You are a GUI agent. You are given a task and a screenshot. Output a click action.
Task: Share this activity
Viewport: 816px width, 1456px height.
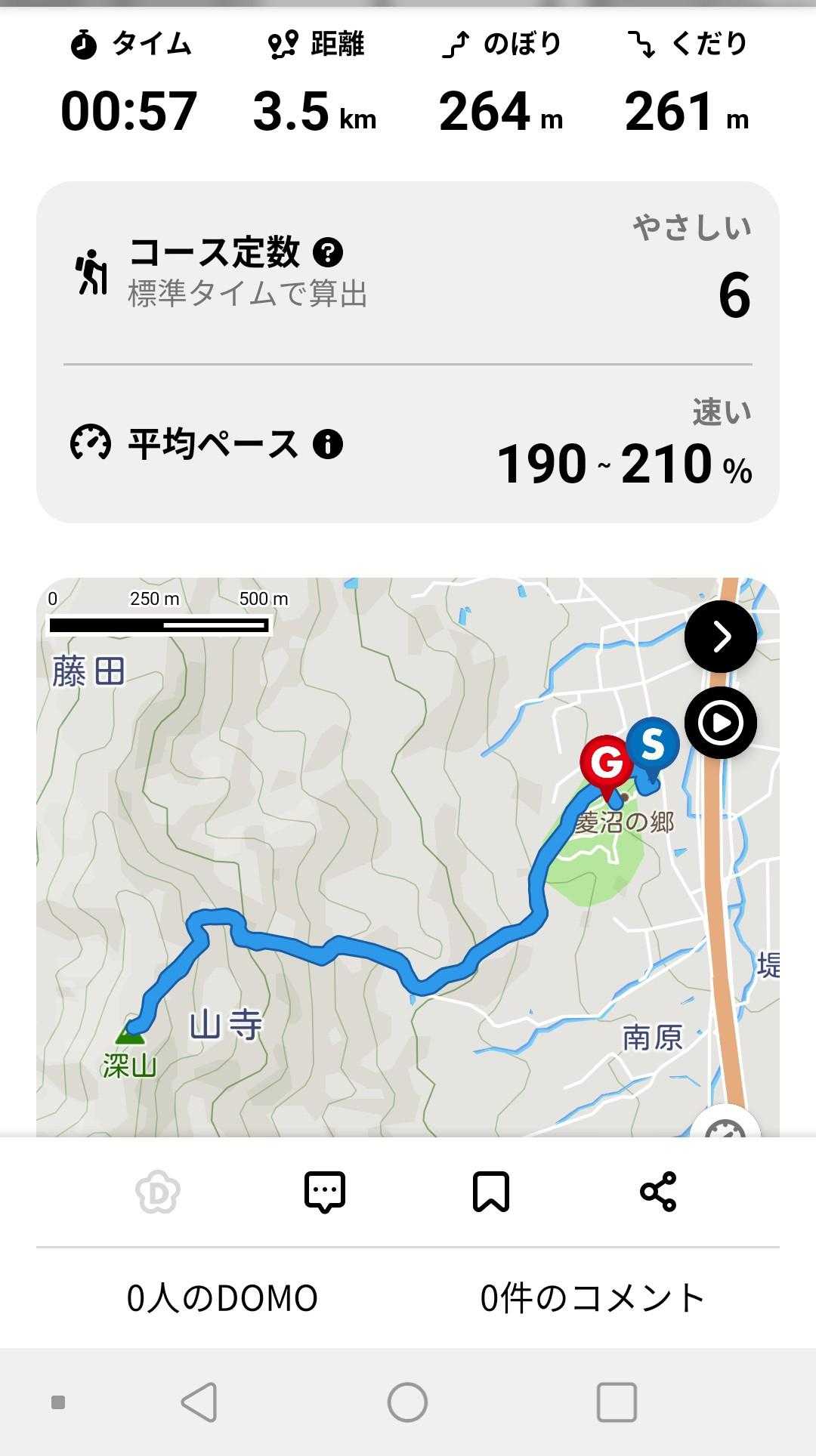click(658, 1192)
